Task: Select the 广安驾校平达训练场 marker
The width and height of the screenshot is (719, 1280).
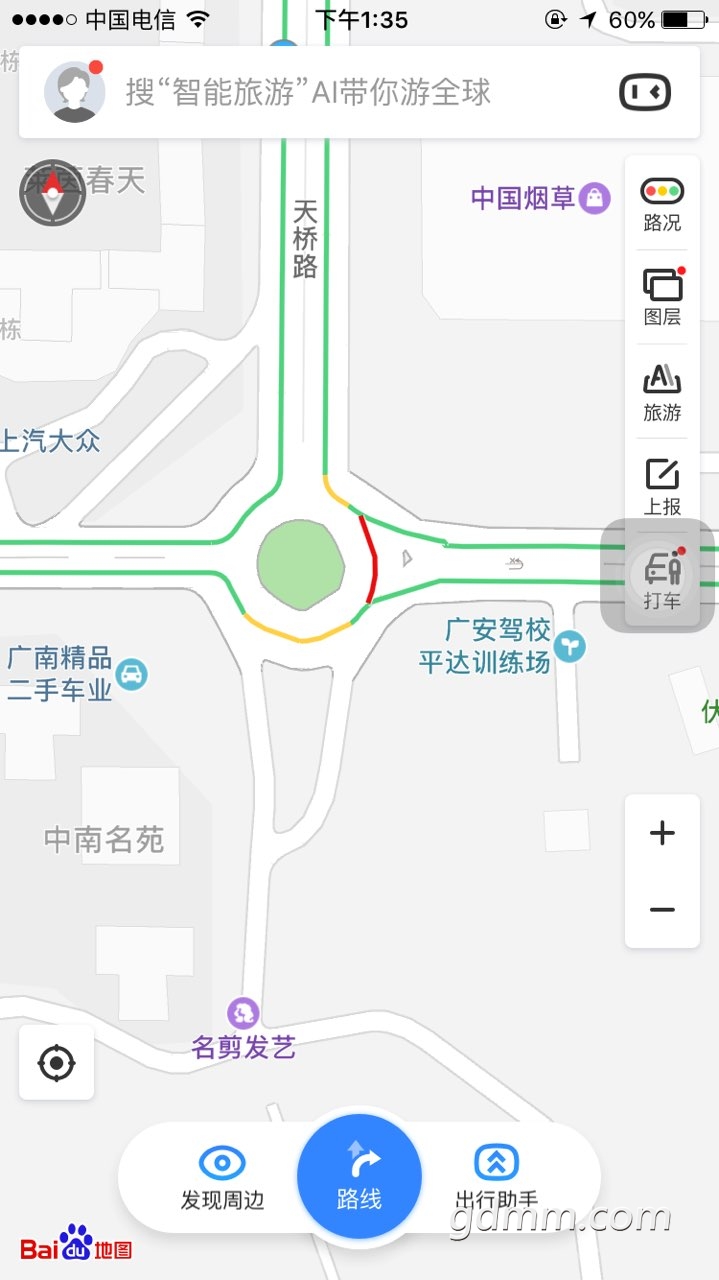Action: (x=569, y=647)
